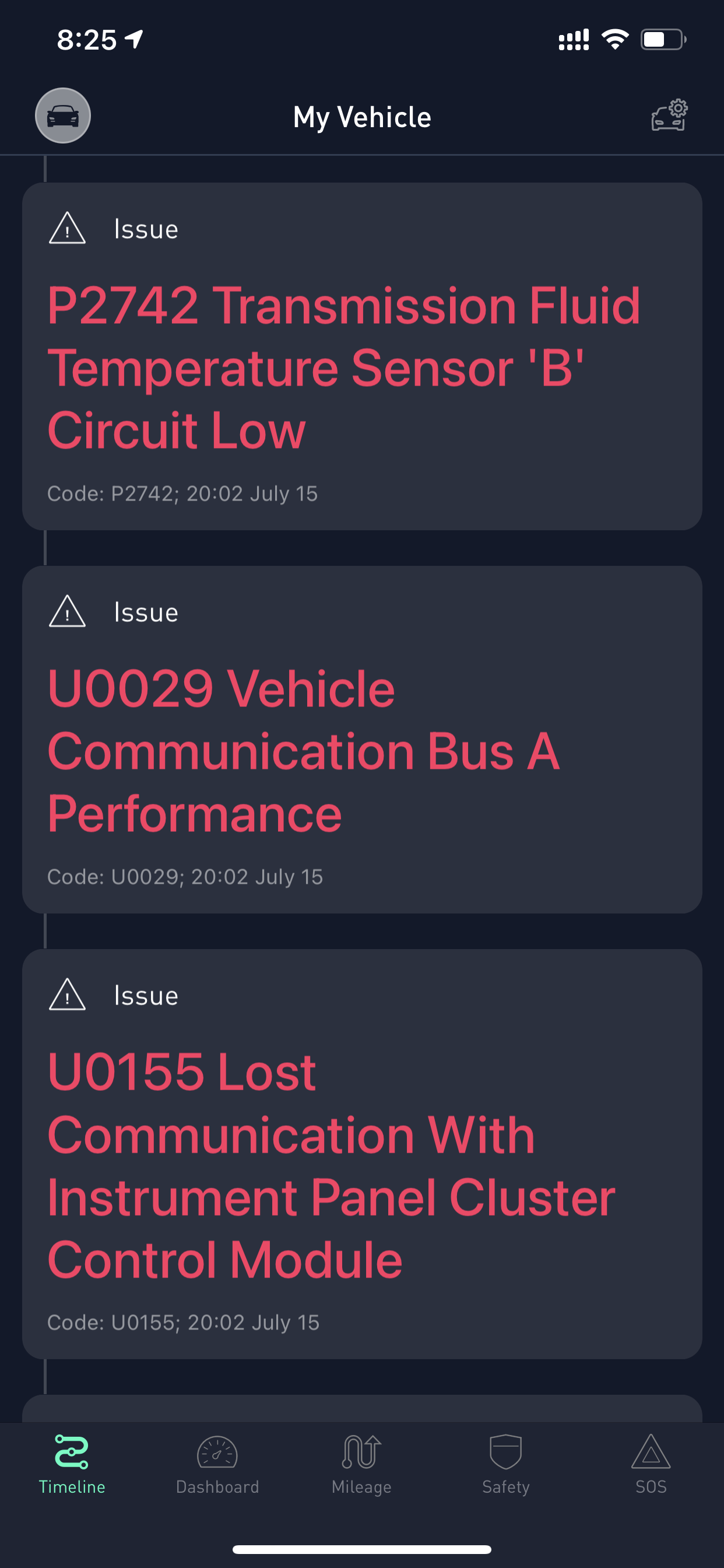
Task: View the U0029 Vehicle Communication Bus issue
Action: pyautogui.click(x=362, y=740)
